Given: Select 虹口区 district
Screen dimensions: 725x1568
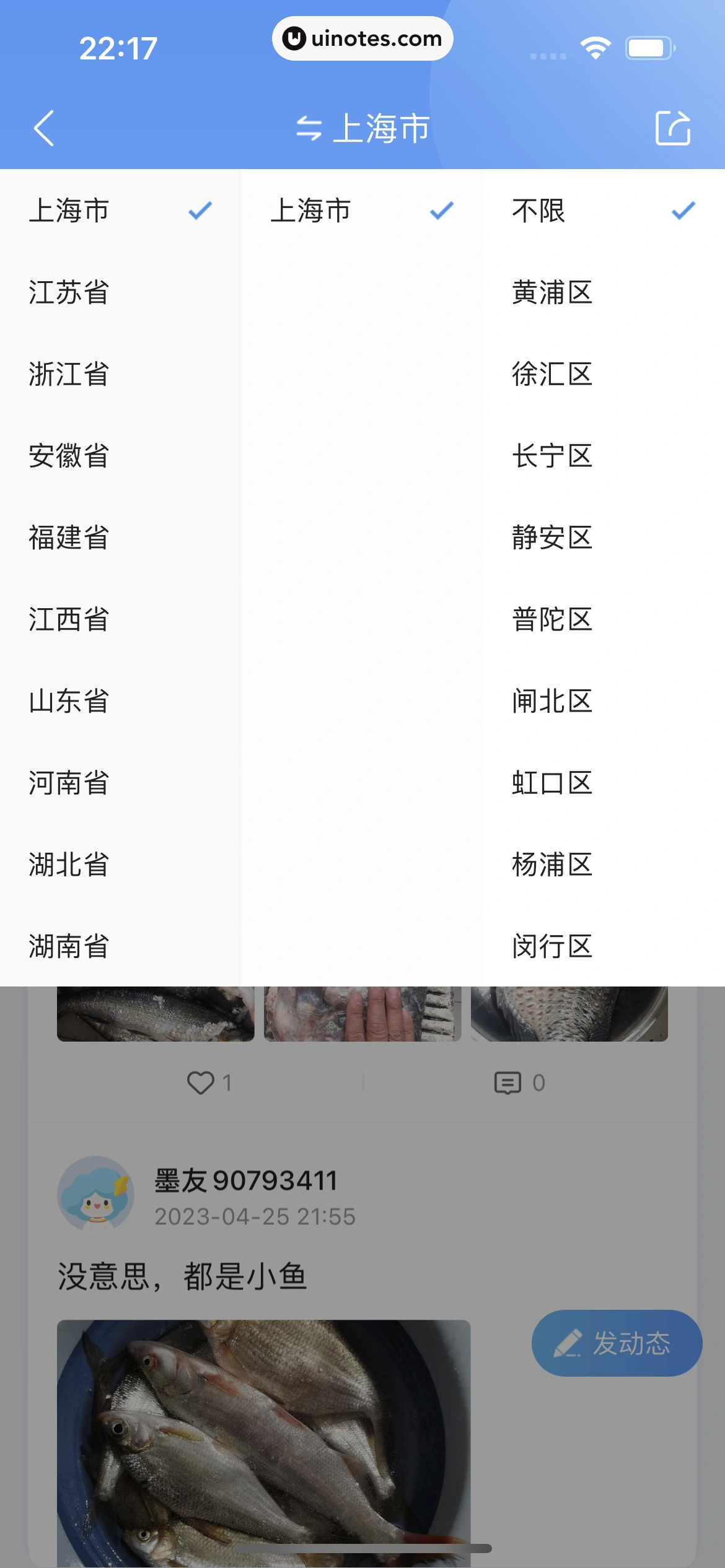Looking at the screenshot, I should pyautogui.click(x=552, y=783).
